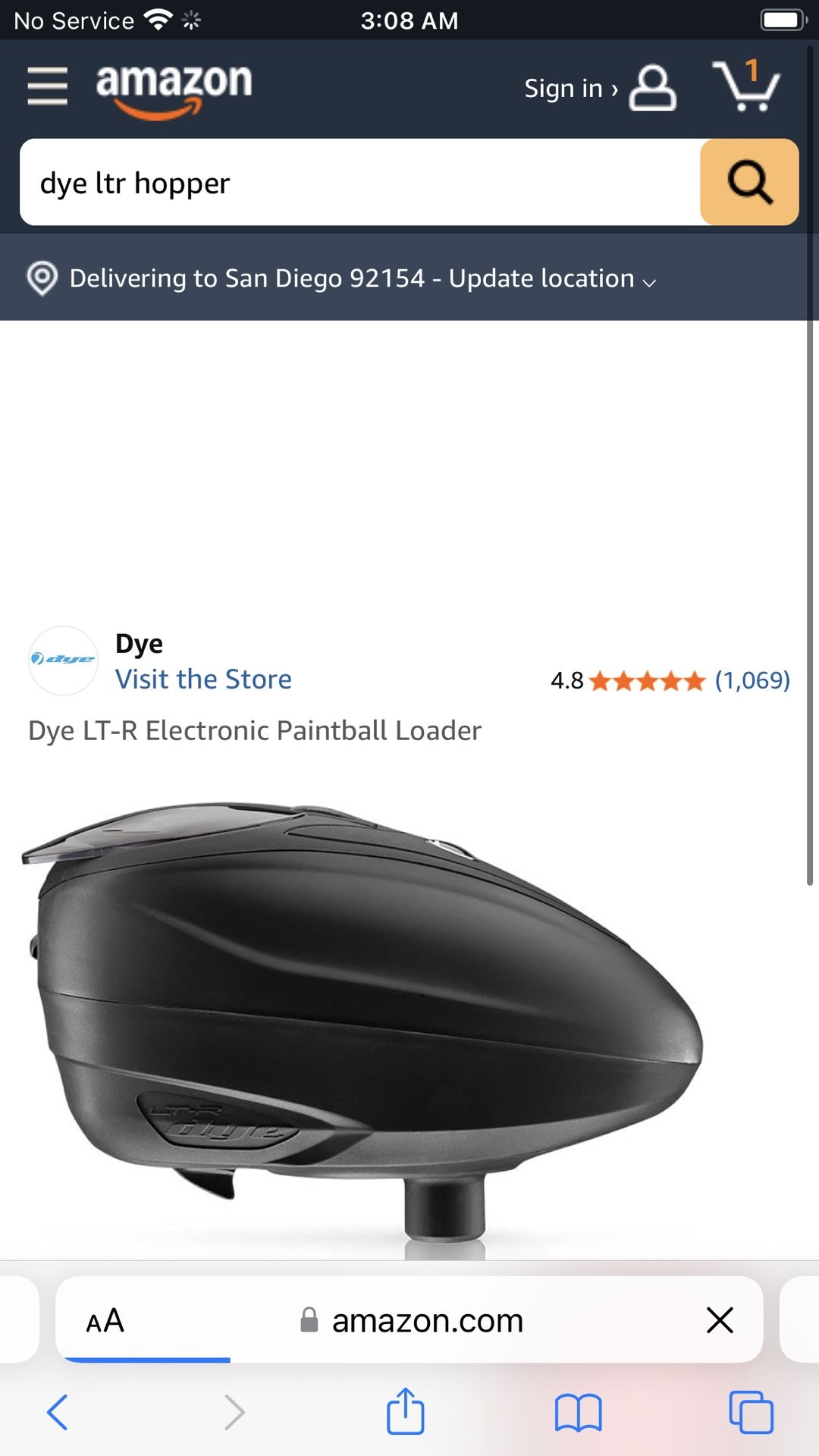The width and height of the screenshot is (819, 1456).
Task: Open Safari's AA page settings
Action: (x=105, y=1321)
